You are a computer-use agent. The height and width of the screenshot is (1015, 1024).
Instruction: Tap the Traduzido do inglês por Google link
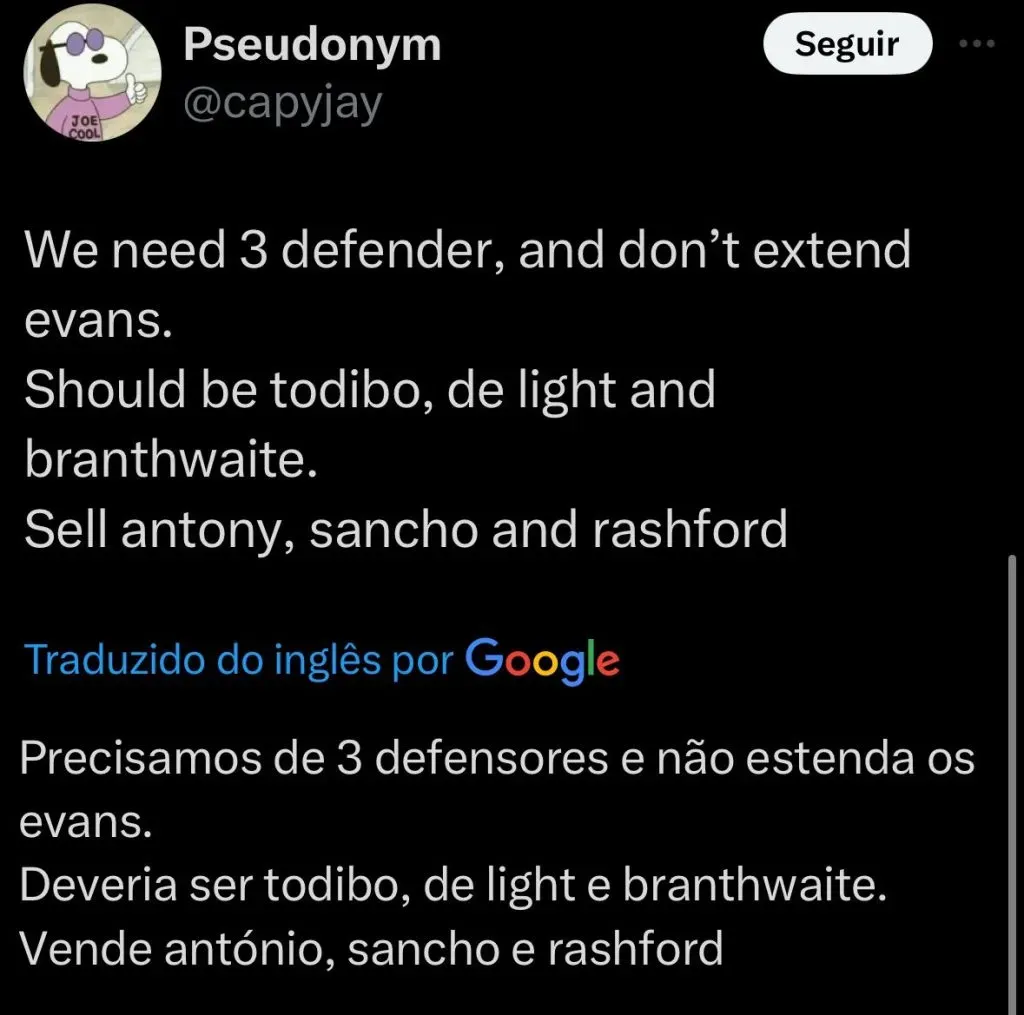pyautogui.click(x=321, y=659)
